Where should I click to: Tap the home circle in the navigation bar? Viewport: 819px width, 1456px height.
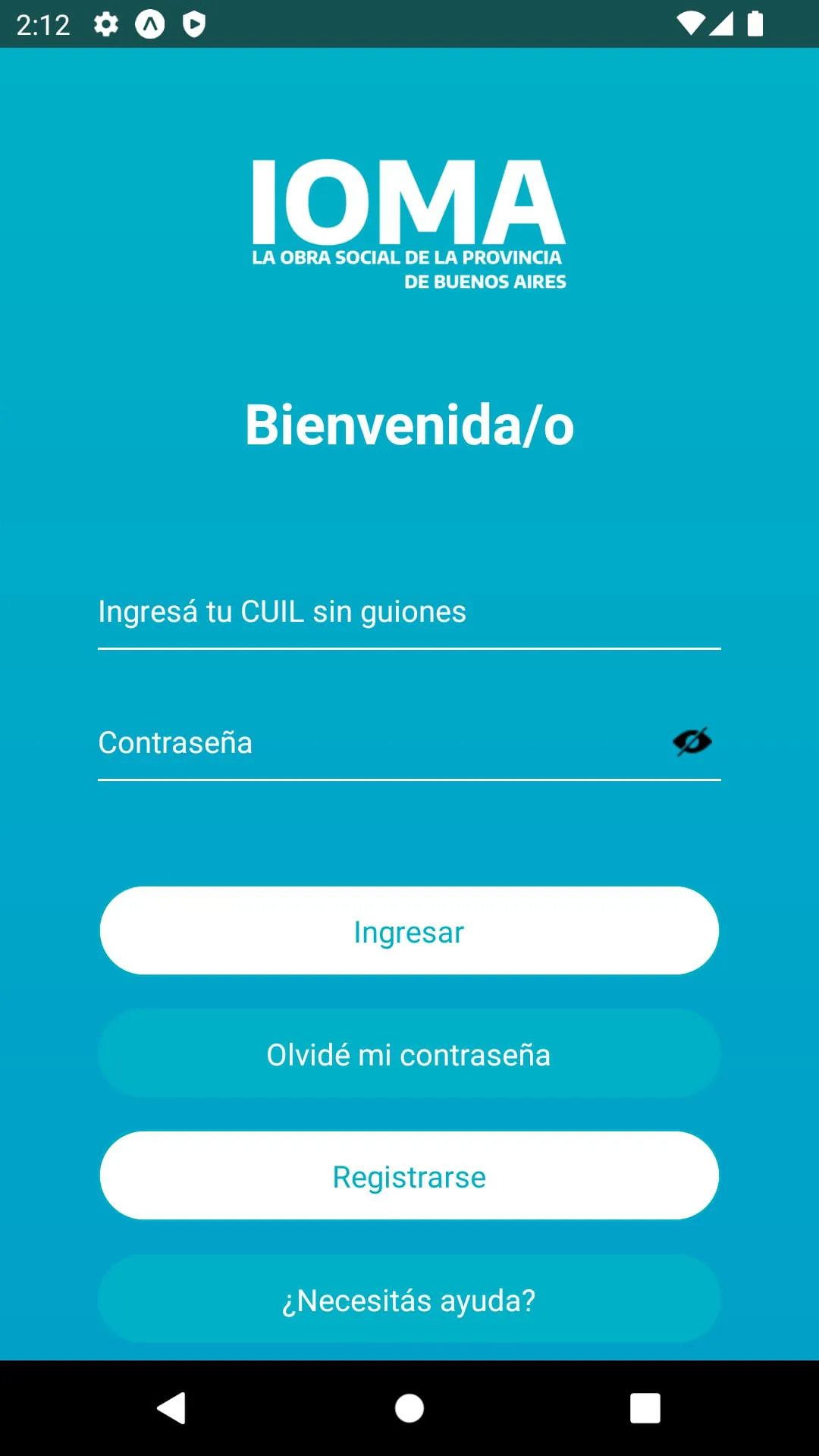click(409, 1408)
